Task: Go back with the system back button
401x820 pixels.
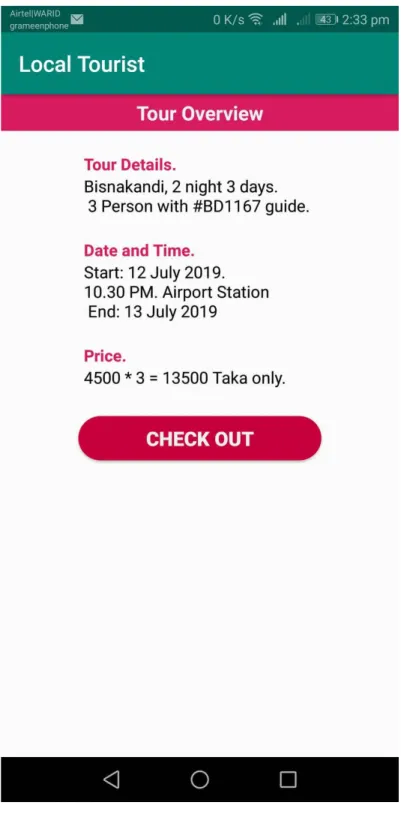Action: 111,779
